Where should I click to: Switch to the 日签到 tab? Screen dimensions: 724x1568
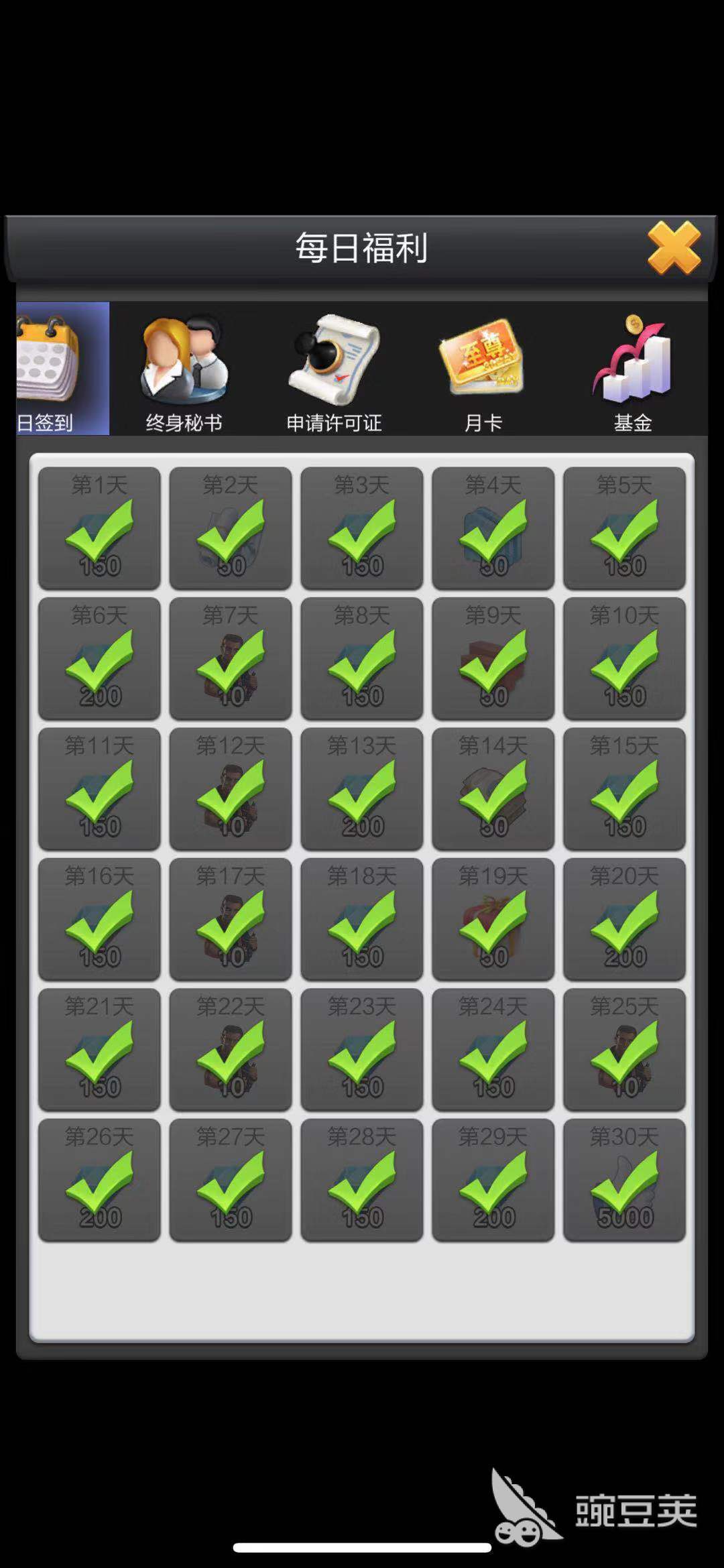tap(62, 369)
